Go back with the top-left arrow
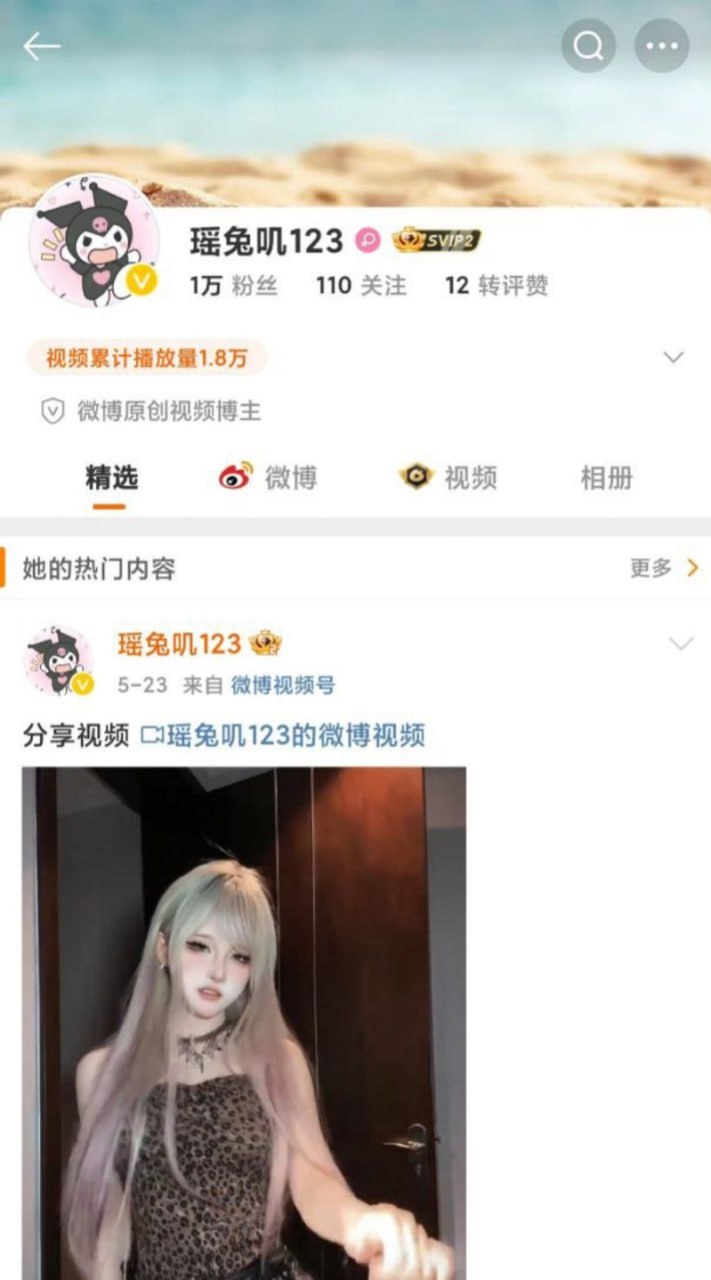Screen dimensions: 711x1280 pos(42,46)
